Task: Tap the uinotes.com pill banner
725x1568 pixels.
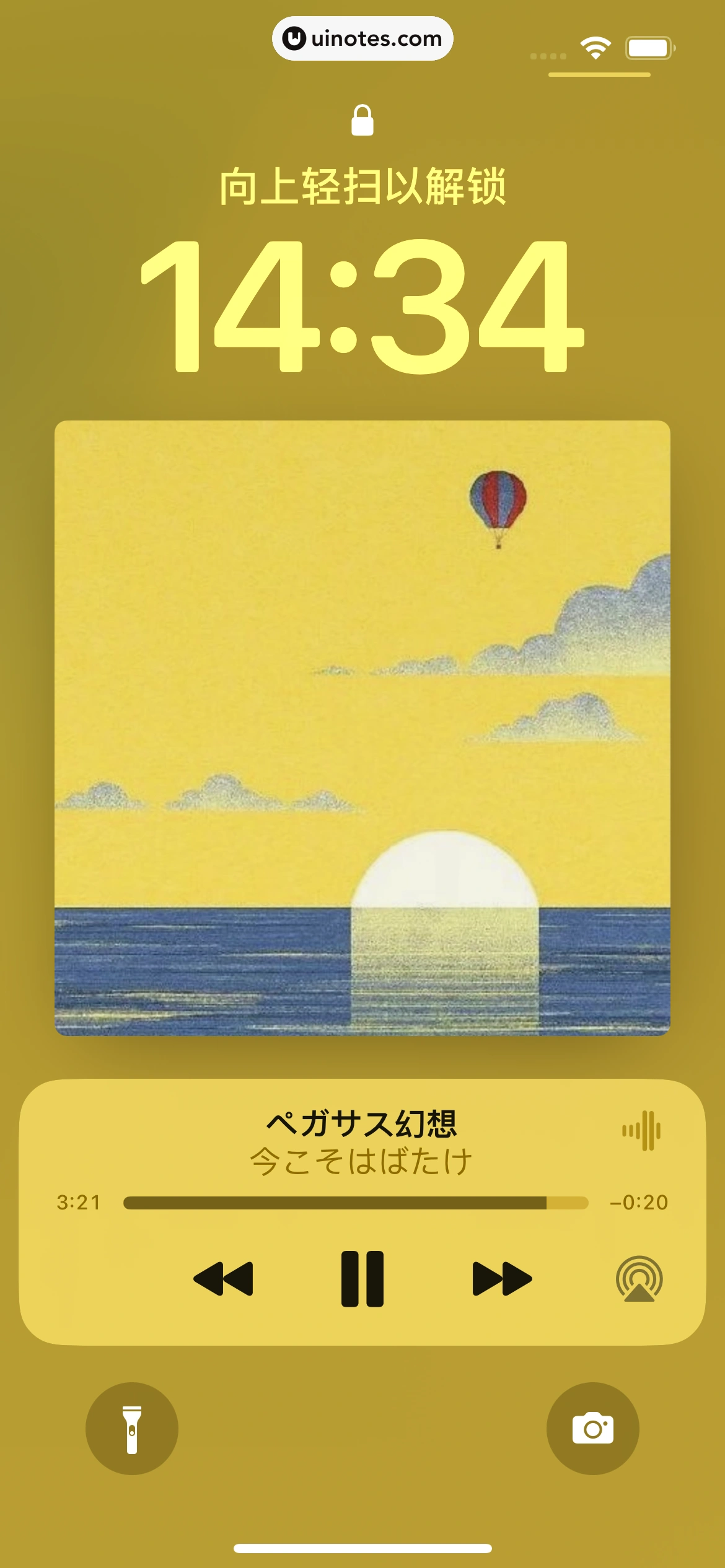Action: 362,38
